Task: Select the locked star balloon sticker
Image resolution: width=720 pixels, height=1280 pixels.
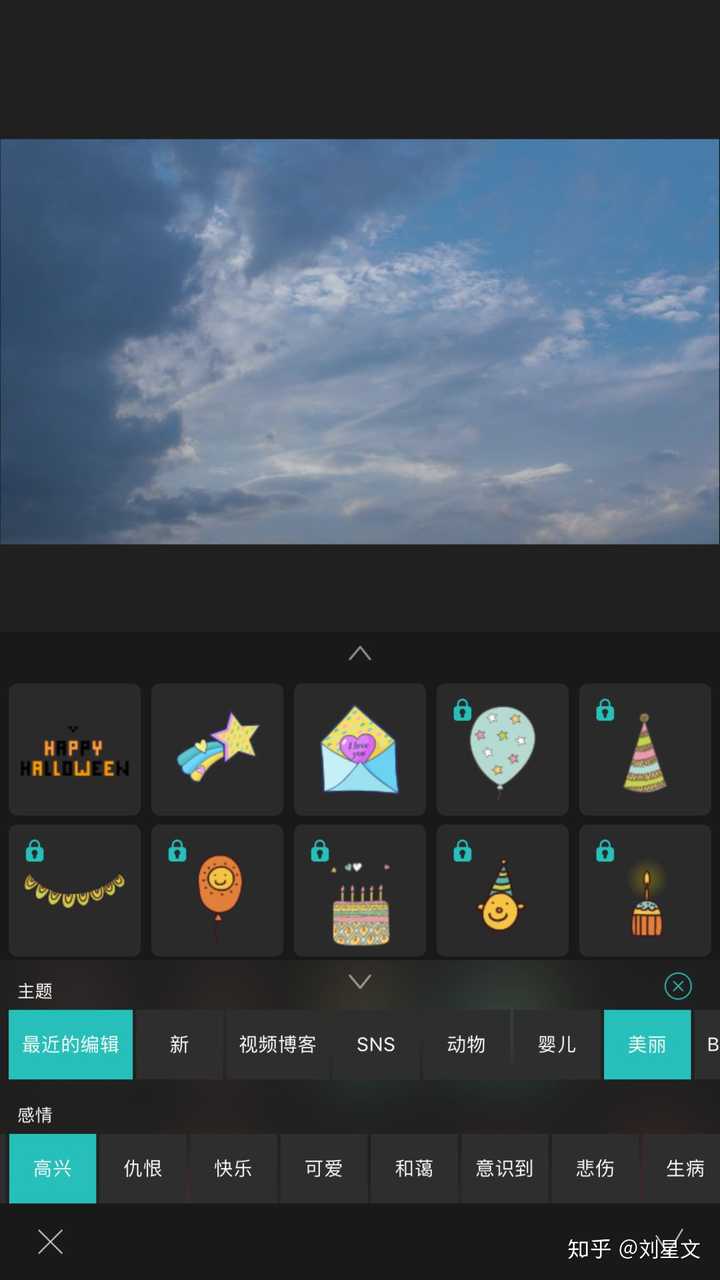Action: pyautogui.click(x=502, y=749)
